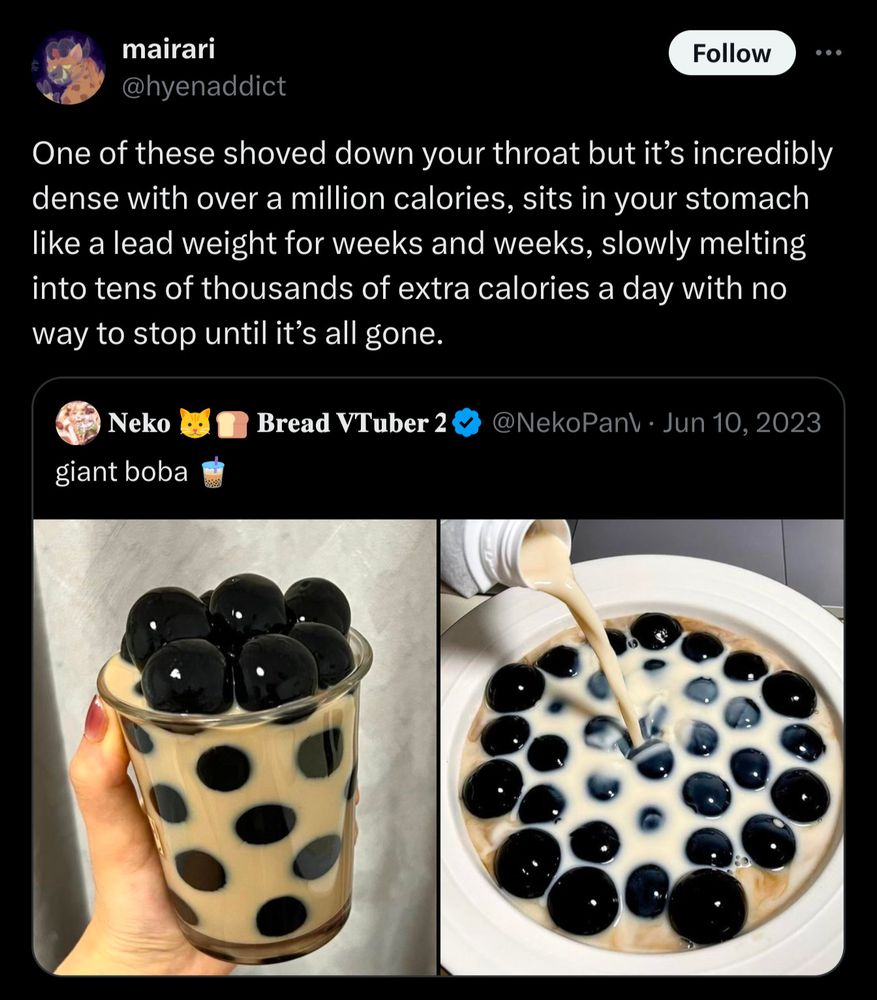Click the Follow button
877x1000 pixels.
pyautogui.click(x=731, y=53)
